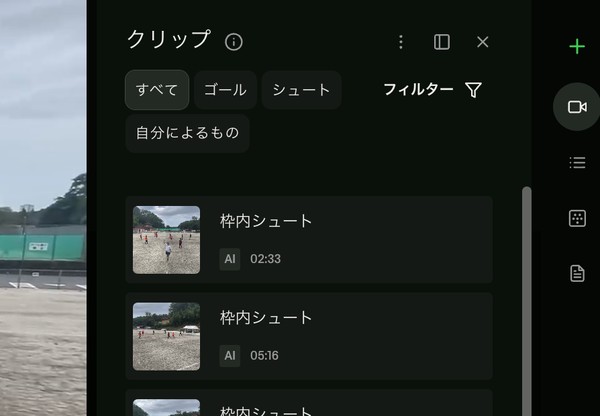Screen dimensions: 600x416
Task: Open the 枠内シュート clip at 05:16
Action: pos(309,336)
